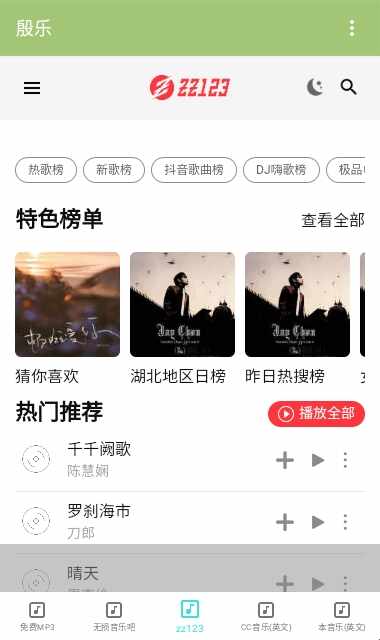
Task: Open the 昨日热搜榜 tile
Action: click(x=297, y=318)
